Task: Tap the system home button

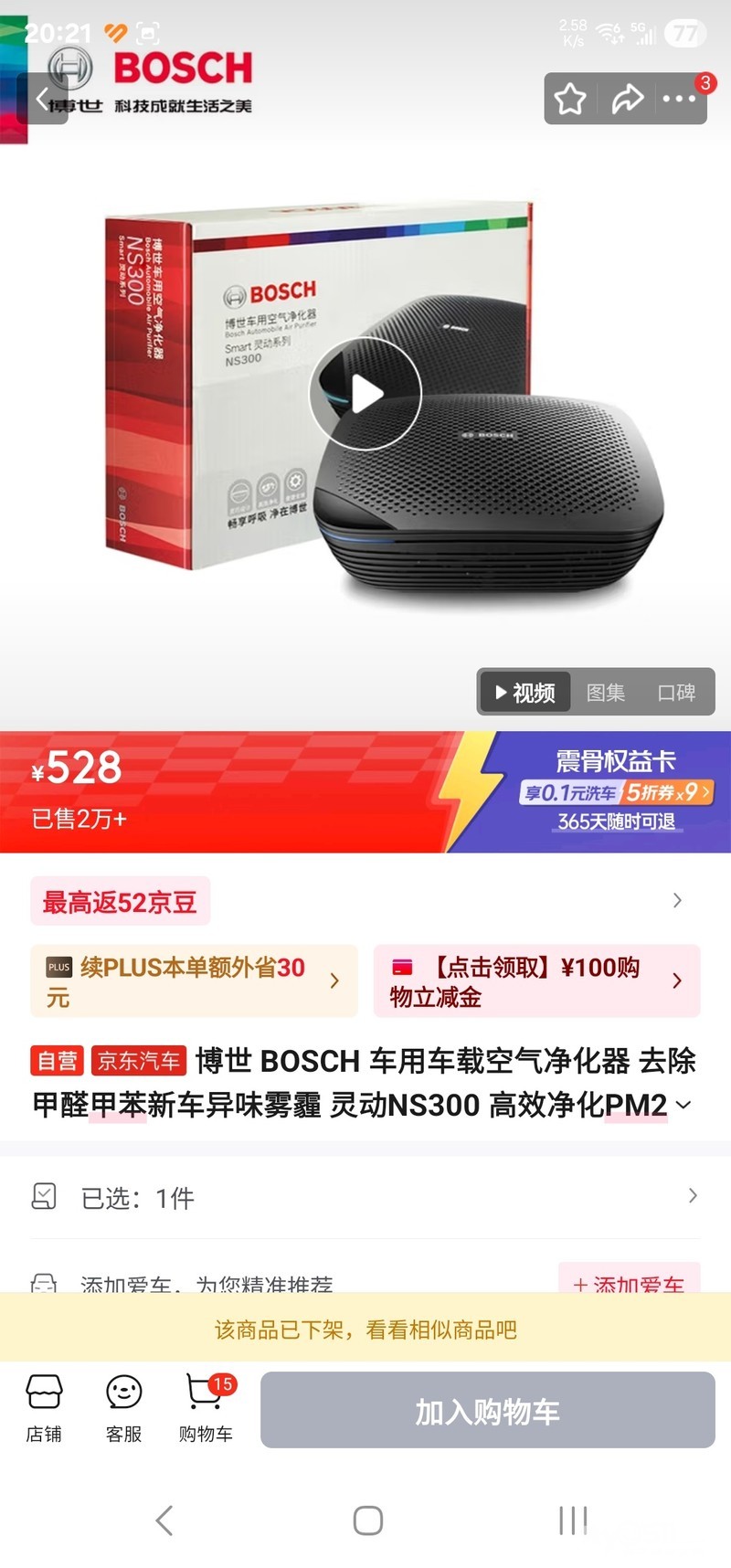Action: (367, 1520)
